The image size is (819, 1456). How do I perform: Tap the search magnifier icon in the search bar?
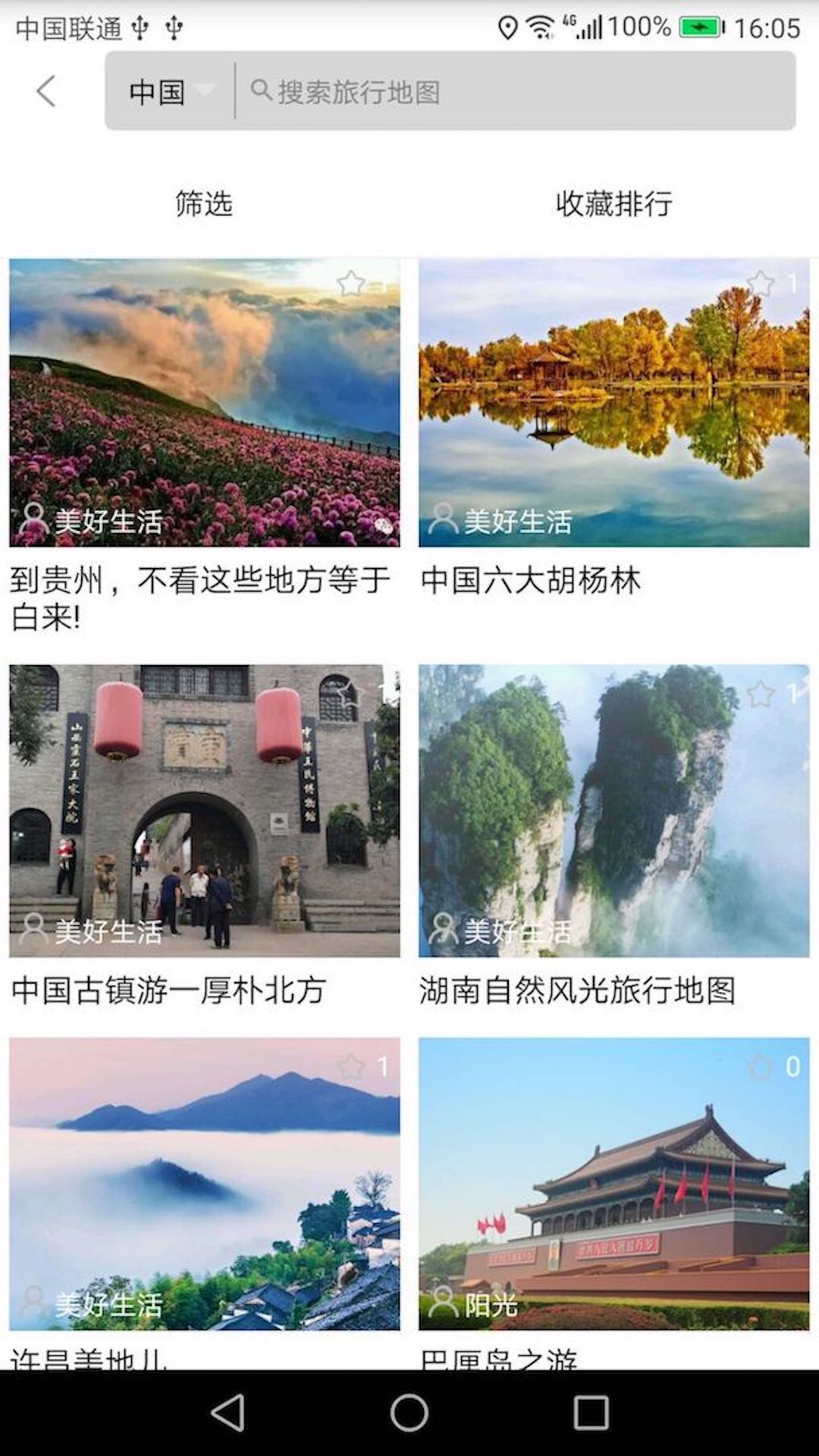click(x=262, y=91)
